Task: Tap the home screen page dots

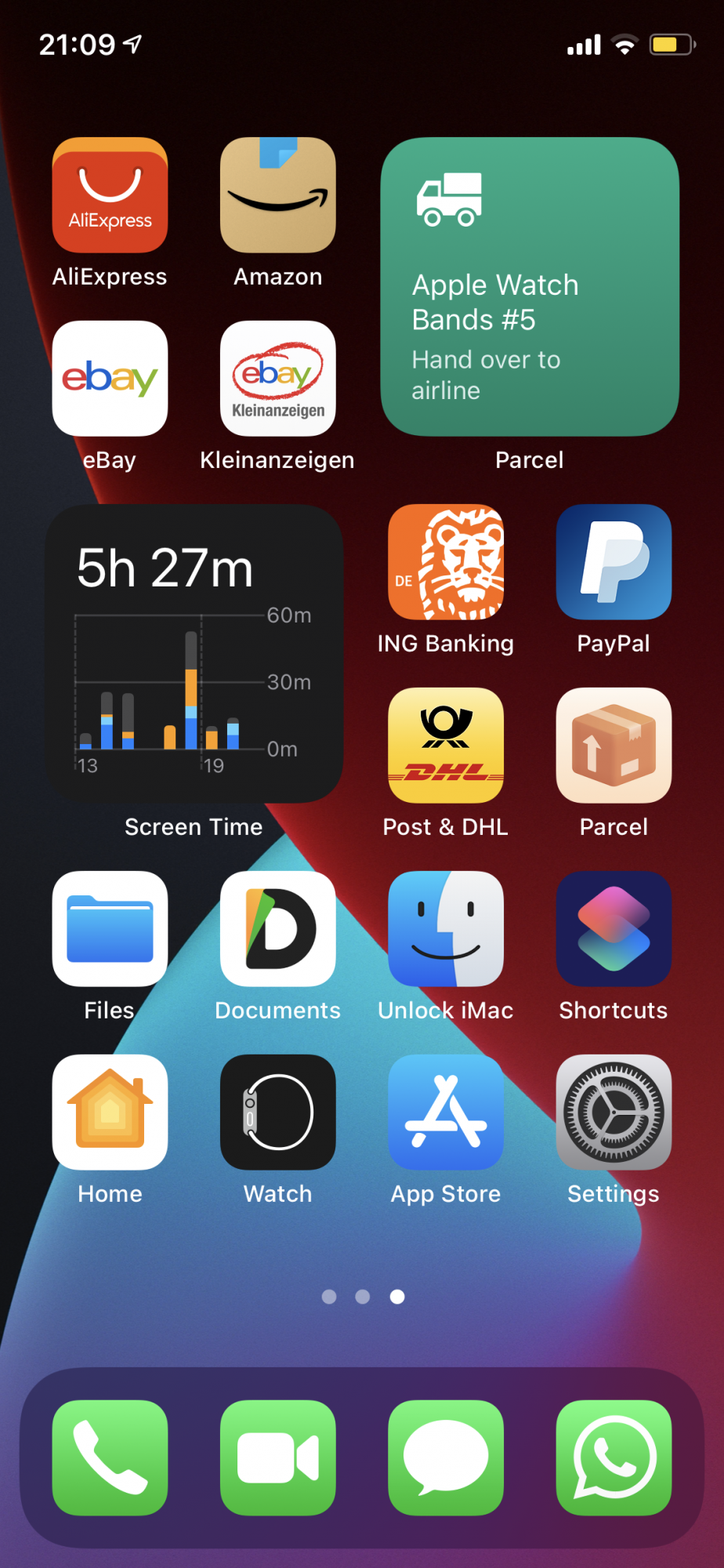Action: [363, 1297]
